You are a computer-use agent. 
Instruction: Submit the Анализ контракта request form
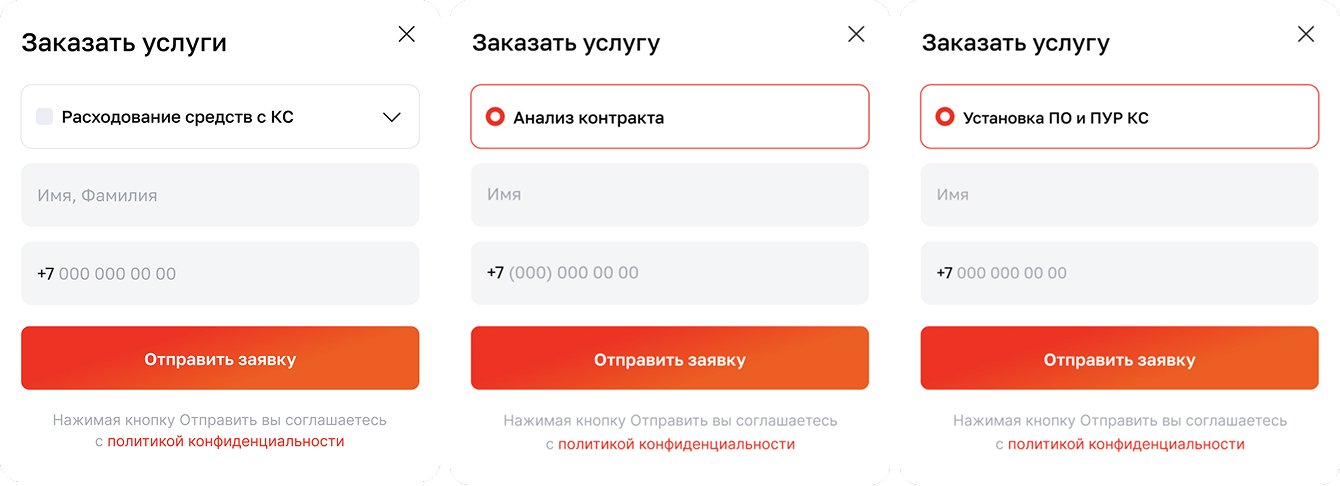tap(670, 359)
